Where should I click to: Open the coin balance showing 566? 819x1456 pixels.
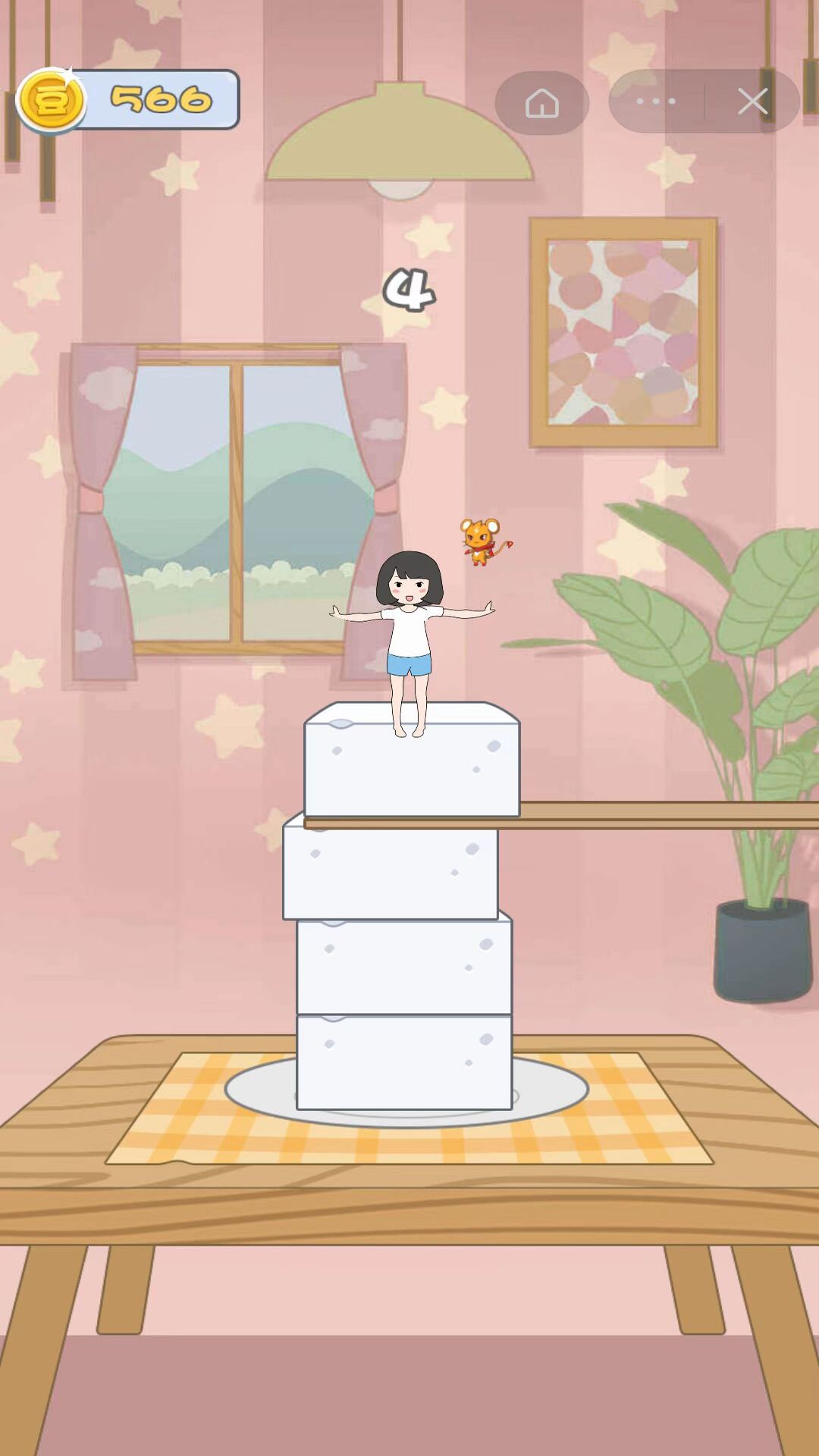pyautogui.click(x=127, y=99)
